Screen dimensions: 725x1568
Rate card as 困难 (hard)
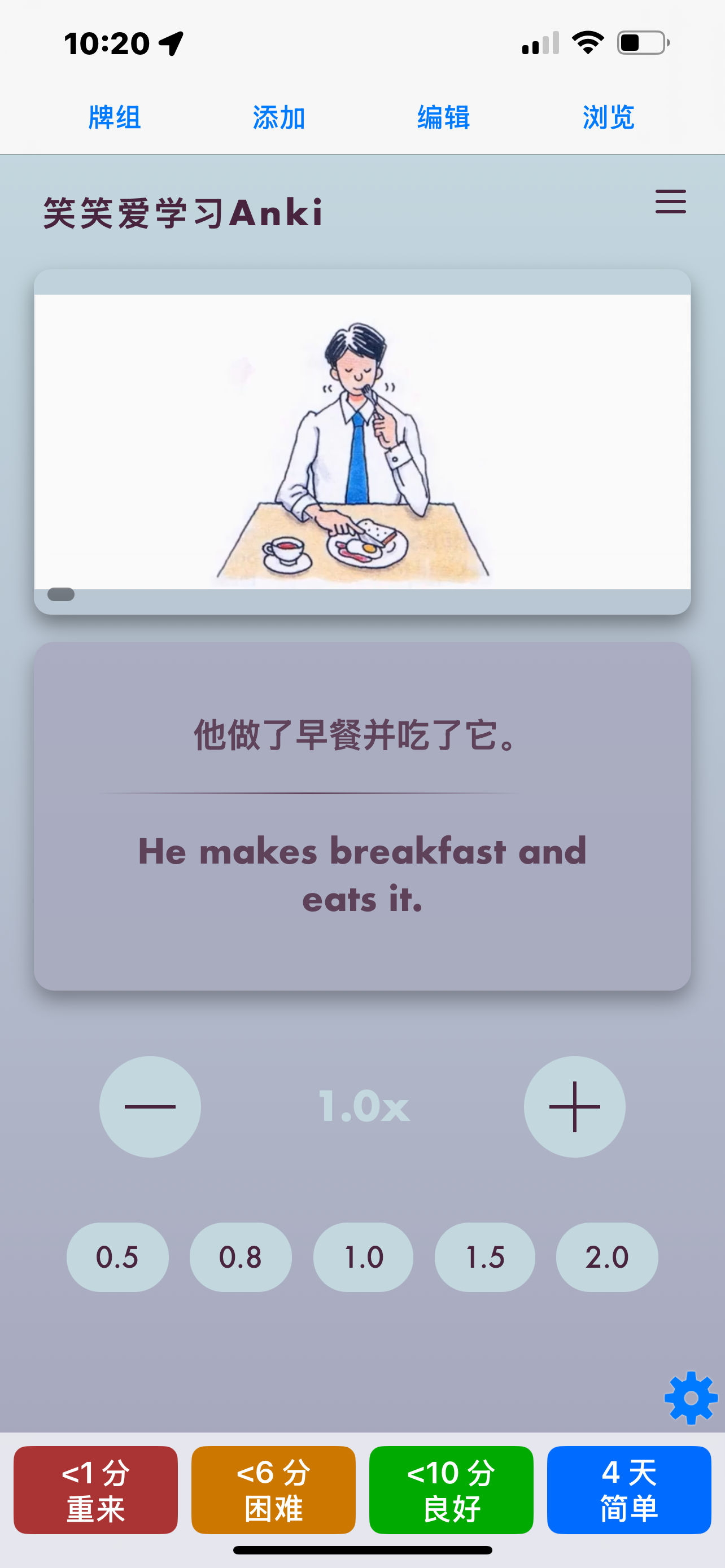point(273,1490)
